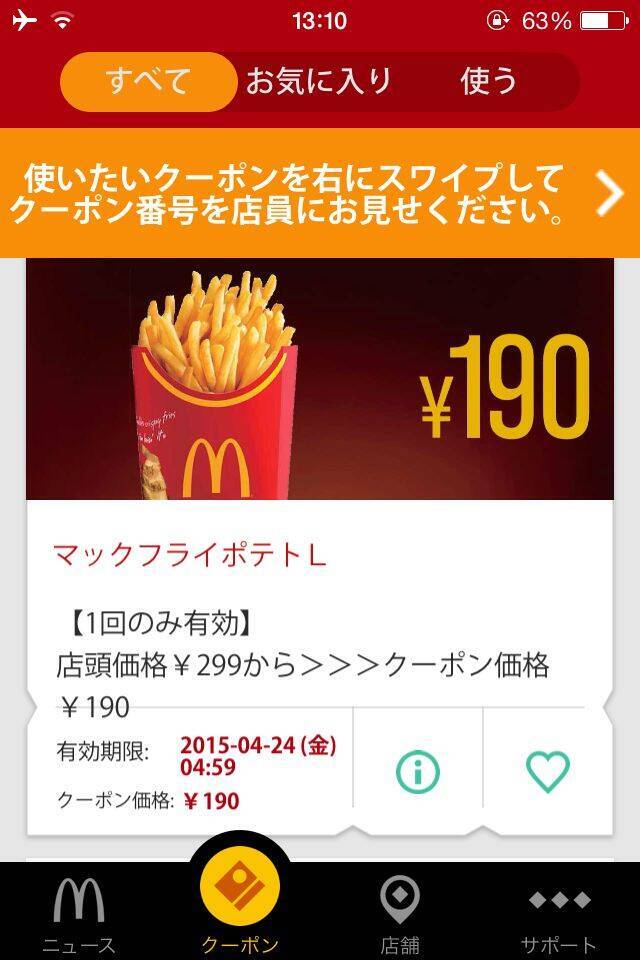View info for the マックフライポテトL coupon
Screen dimensions: 640x960
[x=418, y=771]
